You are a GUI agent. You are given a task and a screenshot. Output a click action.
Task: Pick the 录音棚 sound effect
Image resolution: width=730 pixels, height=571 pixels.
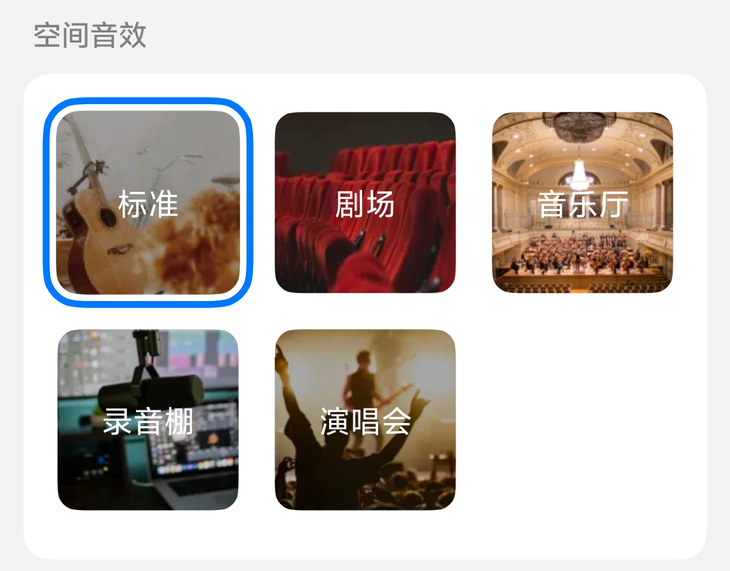pyautogui.click(x=148, y=420)
